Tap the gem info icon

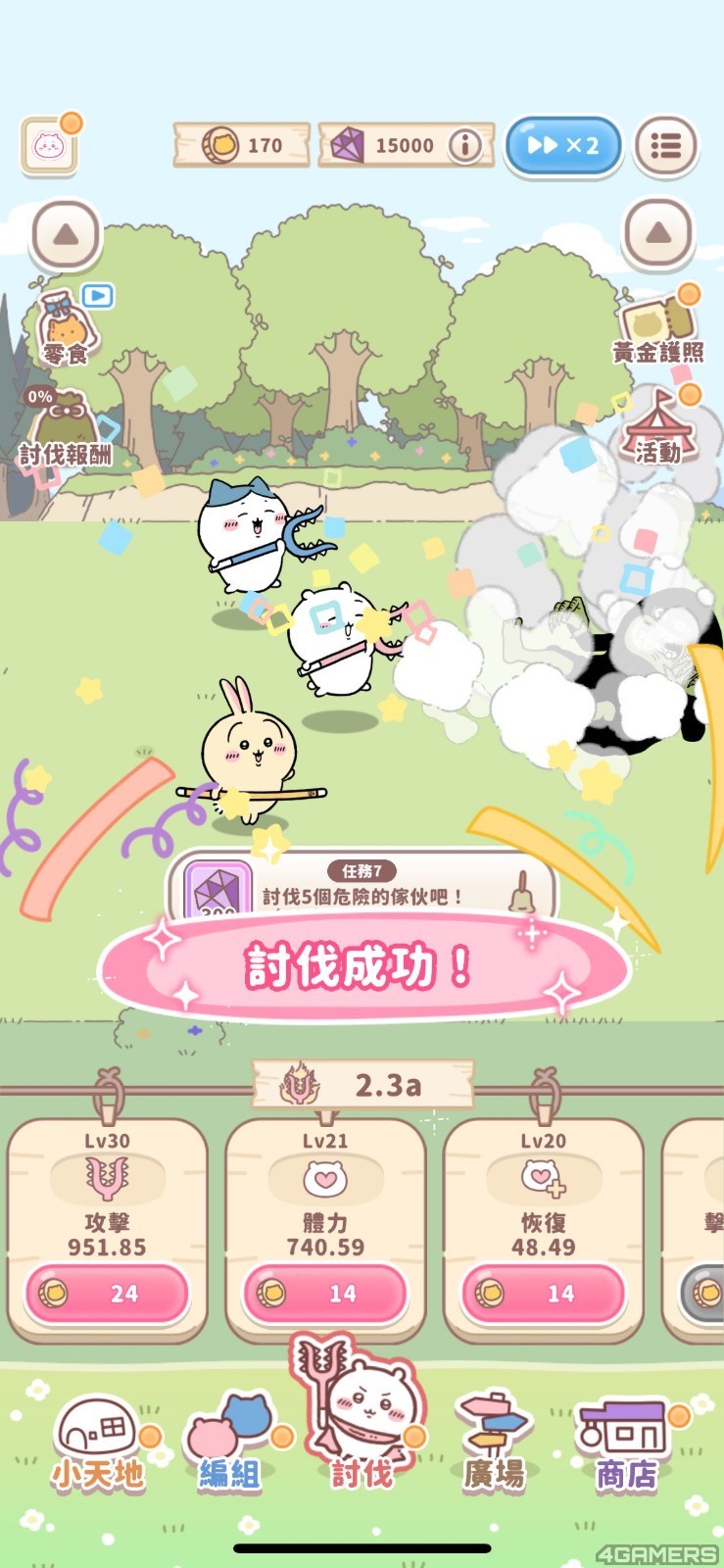tap(465, 146)
